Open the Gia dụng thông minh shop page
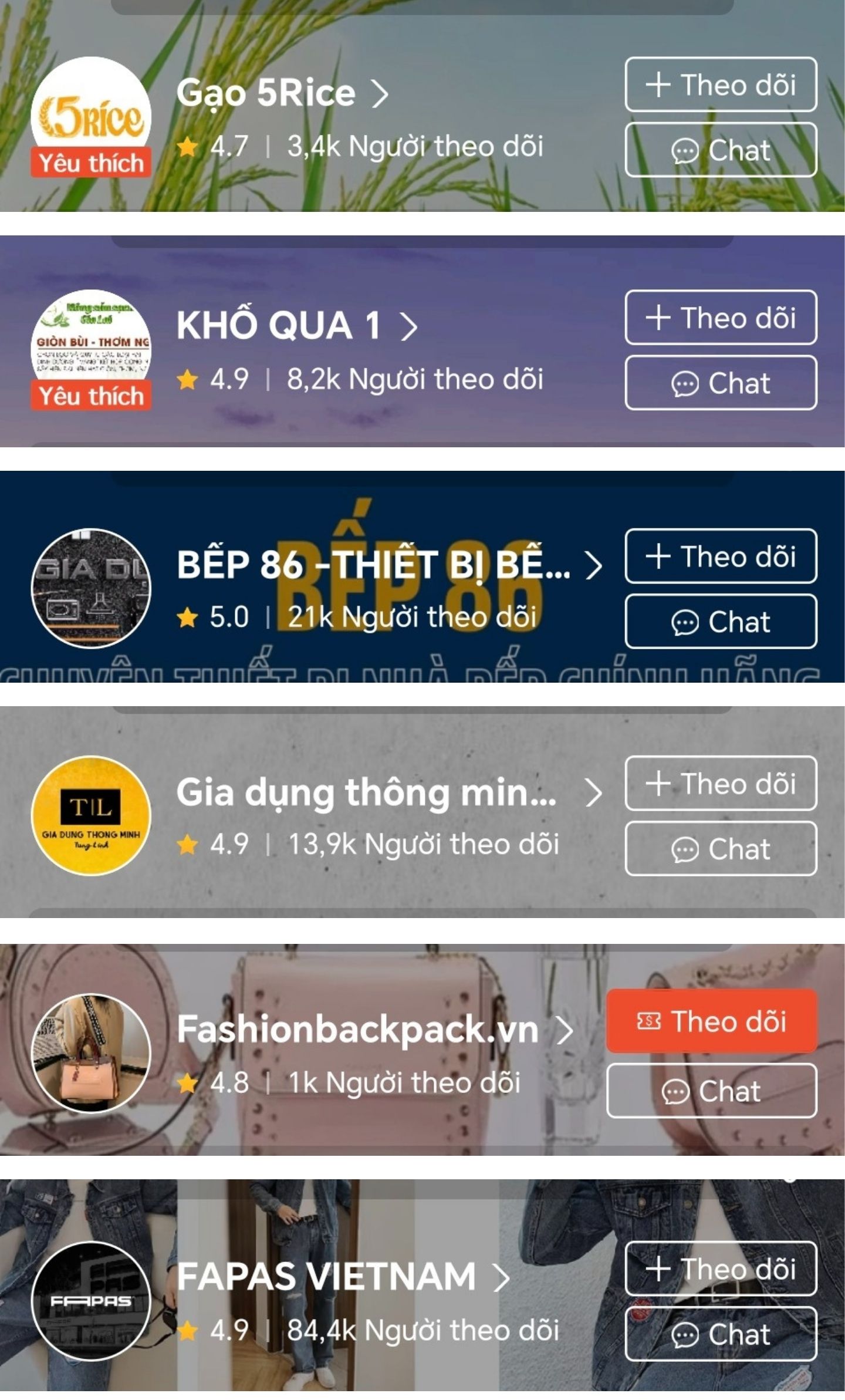 (388, 792)
